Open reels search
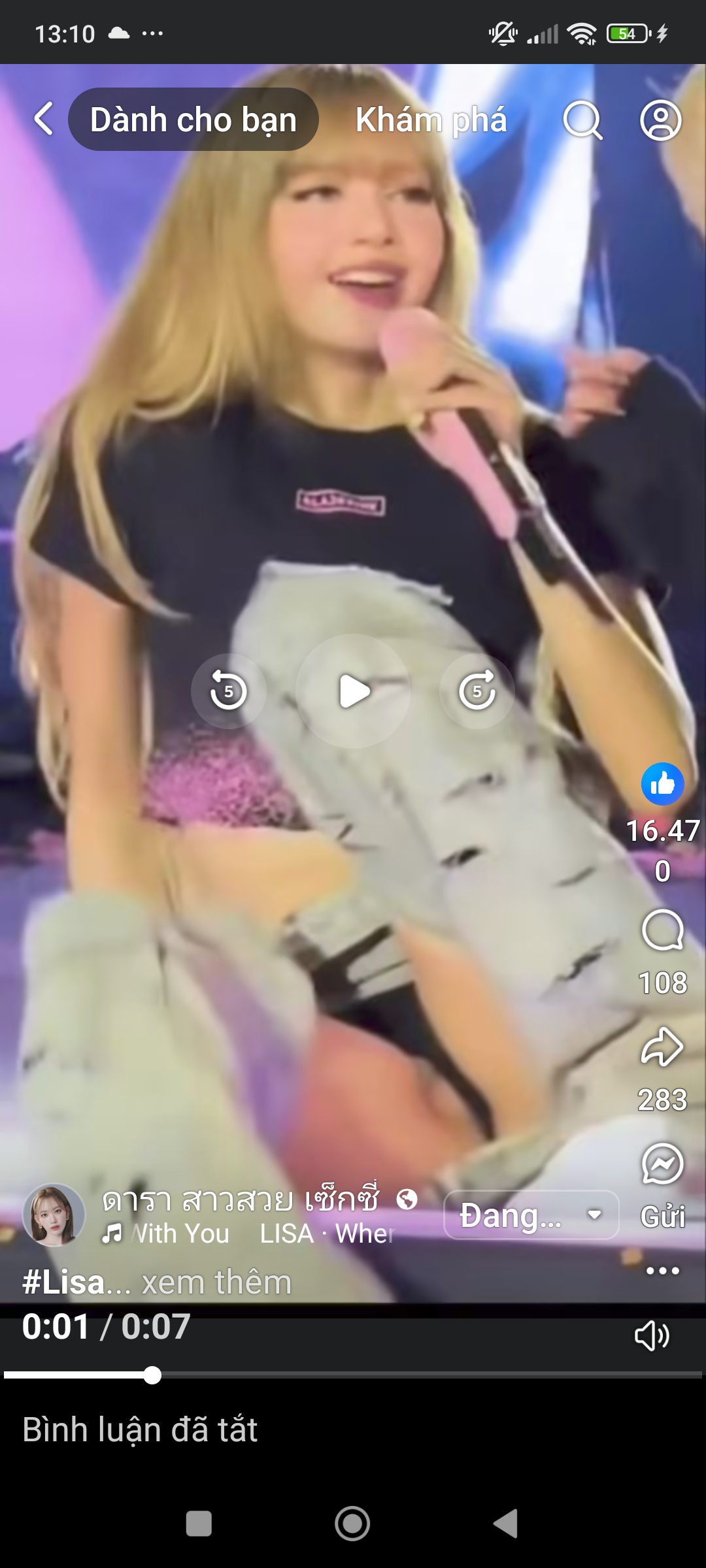The height and width of the screenshot is (1568, 706). point(581,120)
